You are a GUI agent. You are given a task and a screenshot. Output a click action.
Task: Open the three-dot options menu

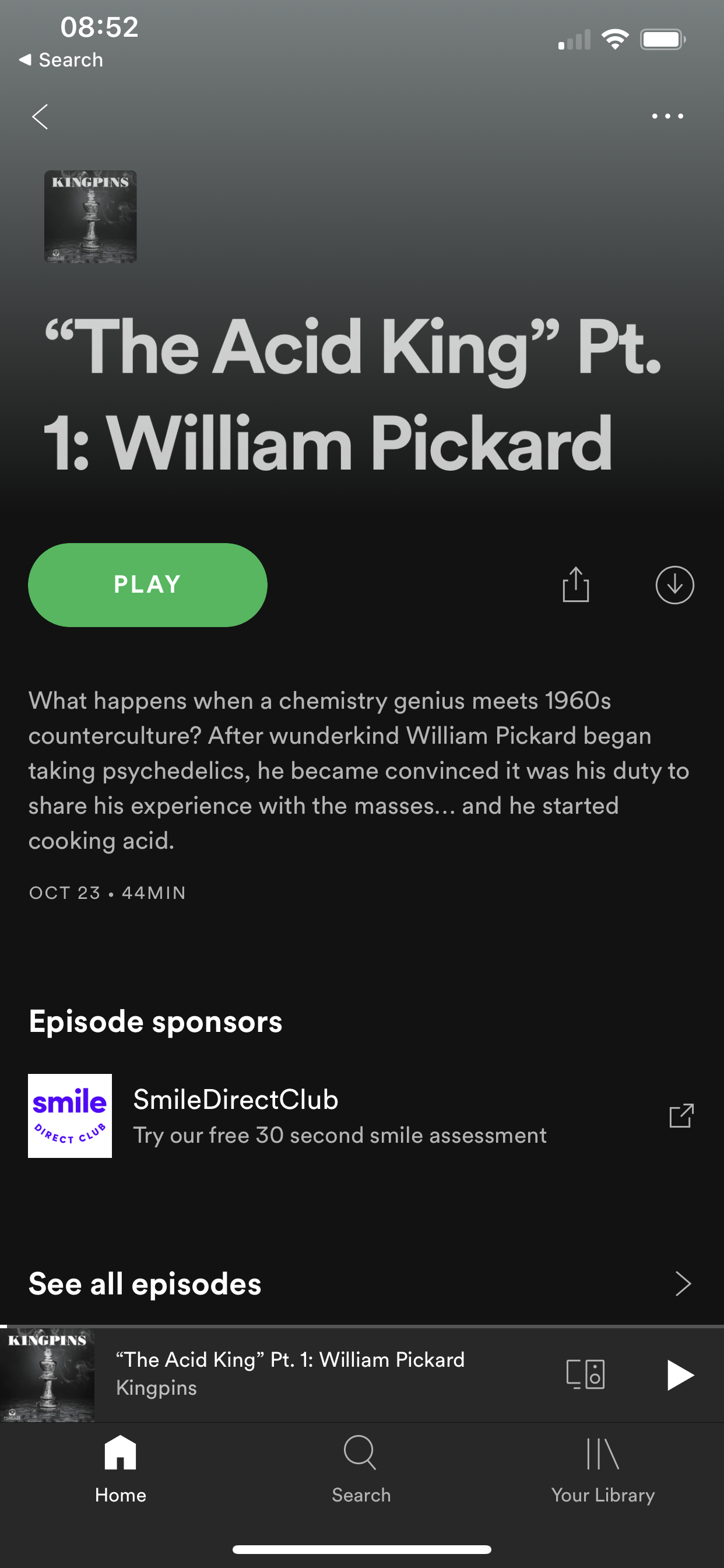click(667, 116)
